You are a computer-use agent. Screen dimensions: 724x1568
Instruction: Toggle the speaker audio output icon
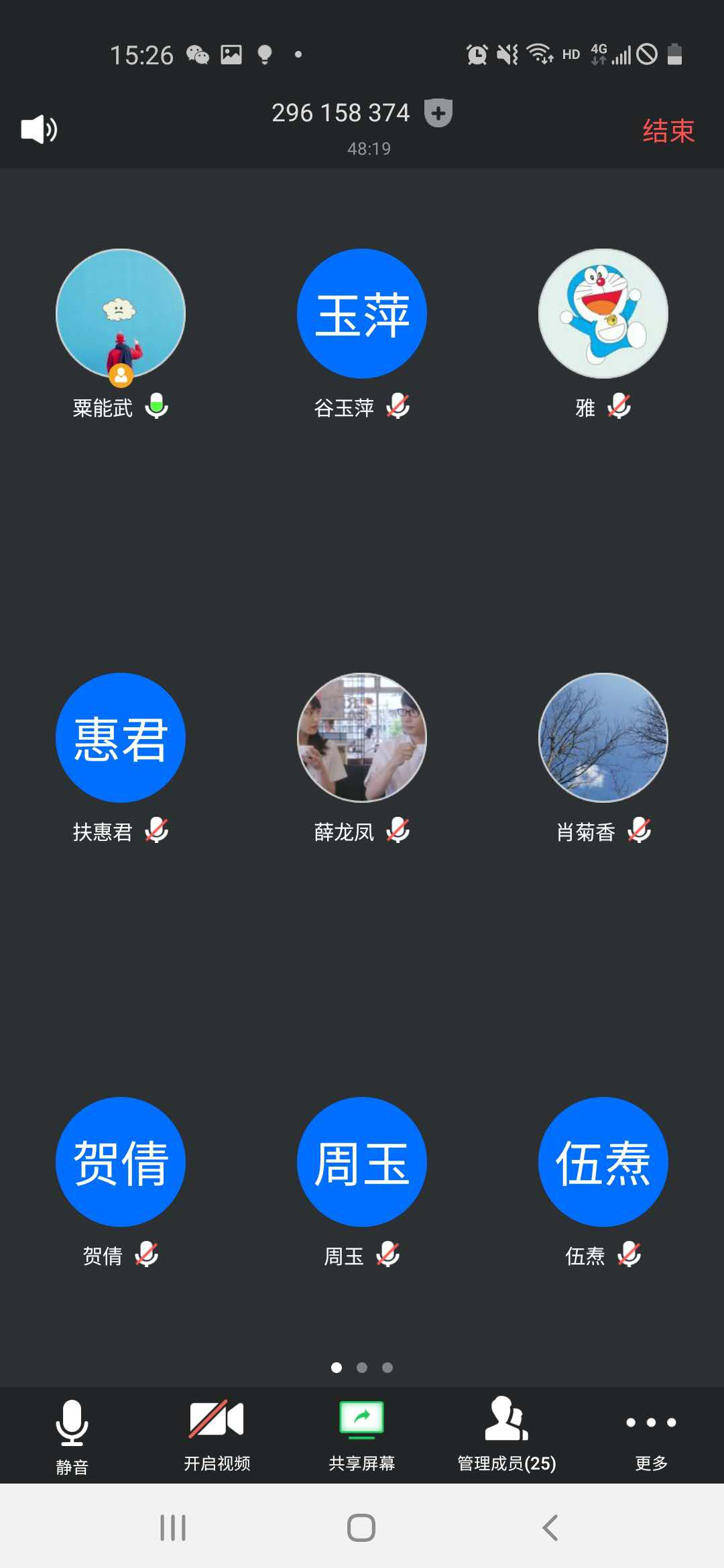click(x=39, y=129)
